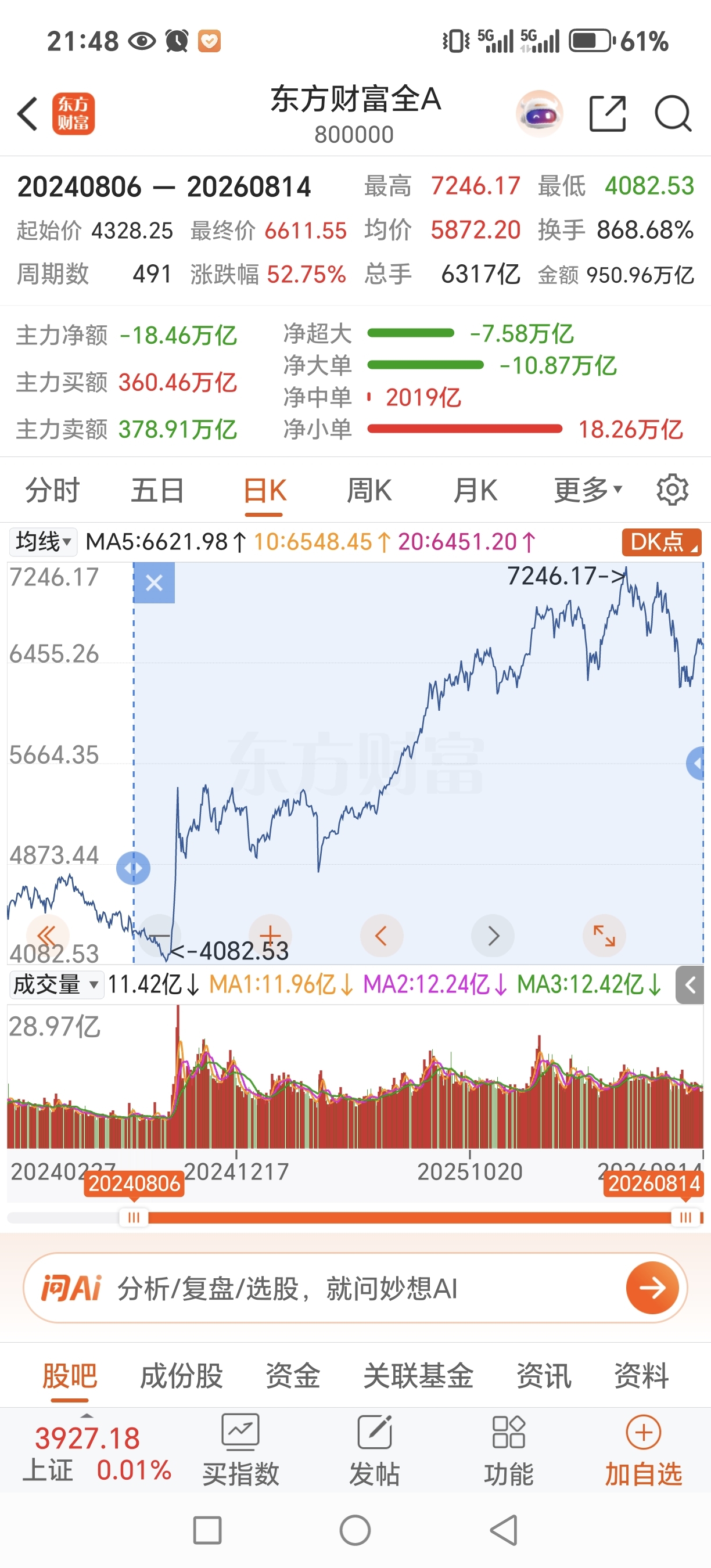The image size is (711, 1568).
Task: Switch to the 五日 chart tab
Action: click(157, 490)
